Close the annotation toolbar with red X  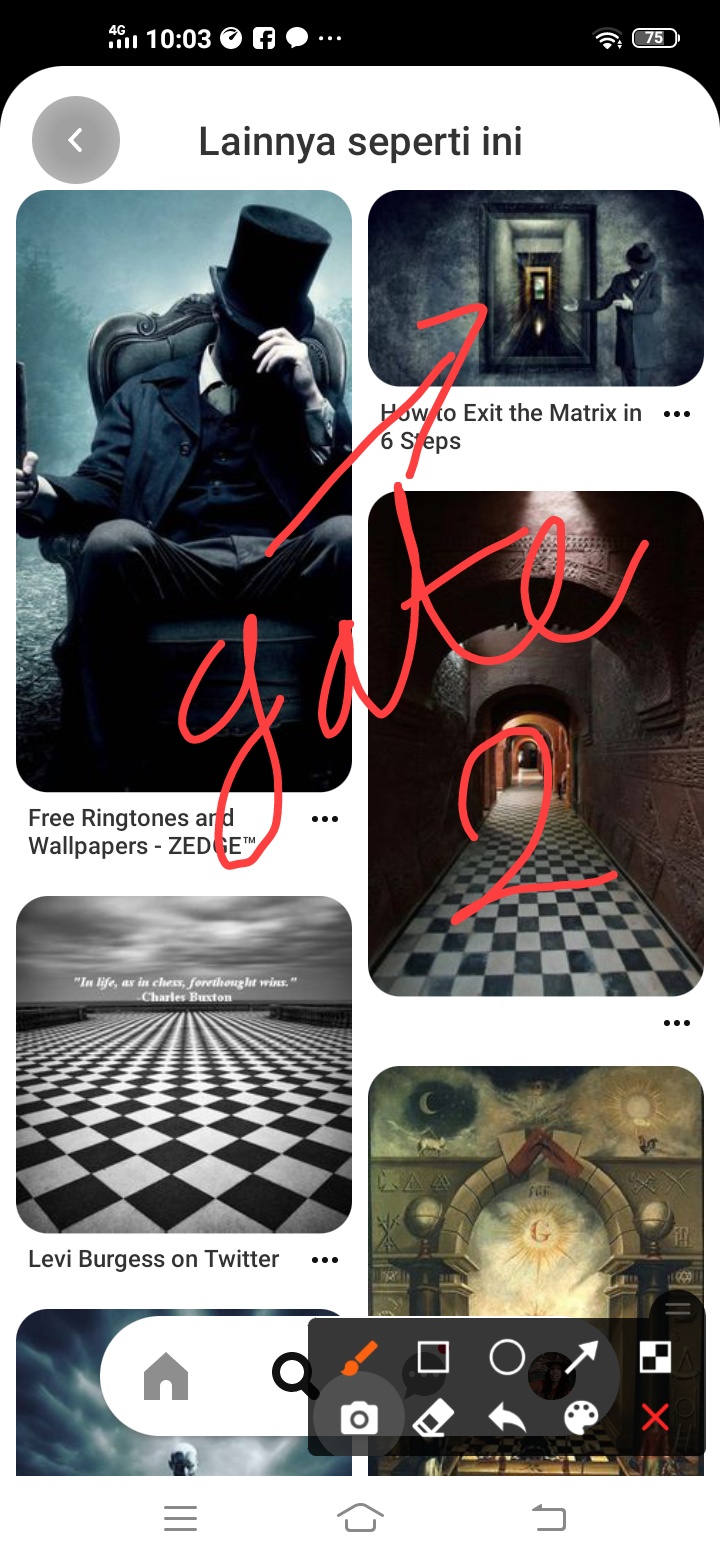[x=655, y=1417]
